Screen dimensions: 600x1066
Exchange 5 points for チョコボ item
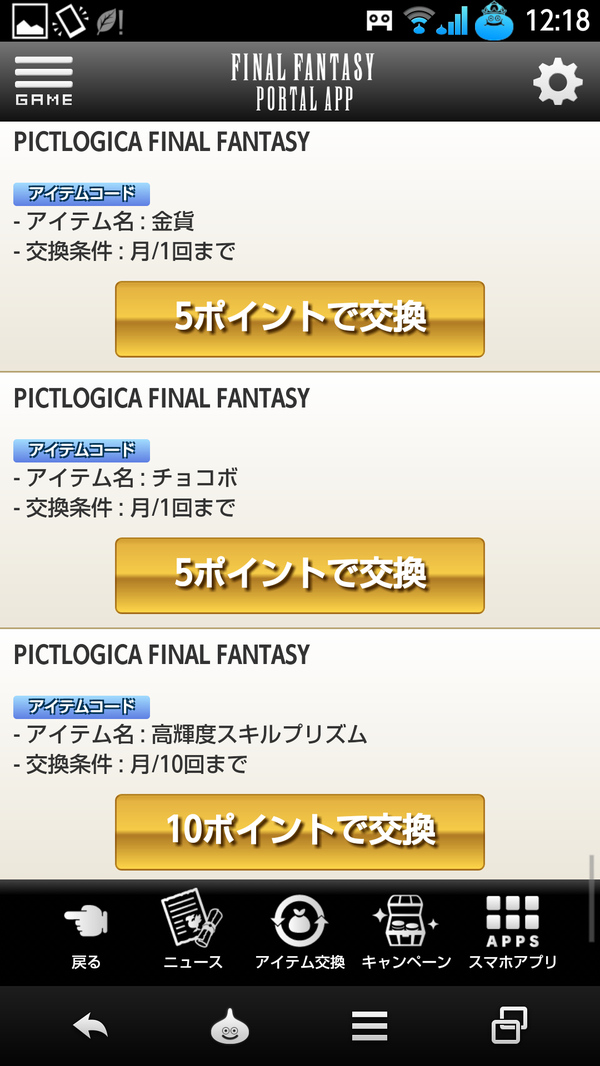[300, 575]
